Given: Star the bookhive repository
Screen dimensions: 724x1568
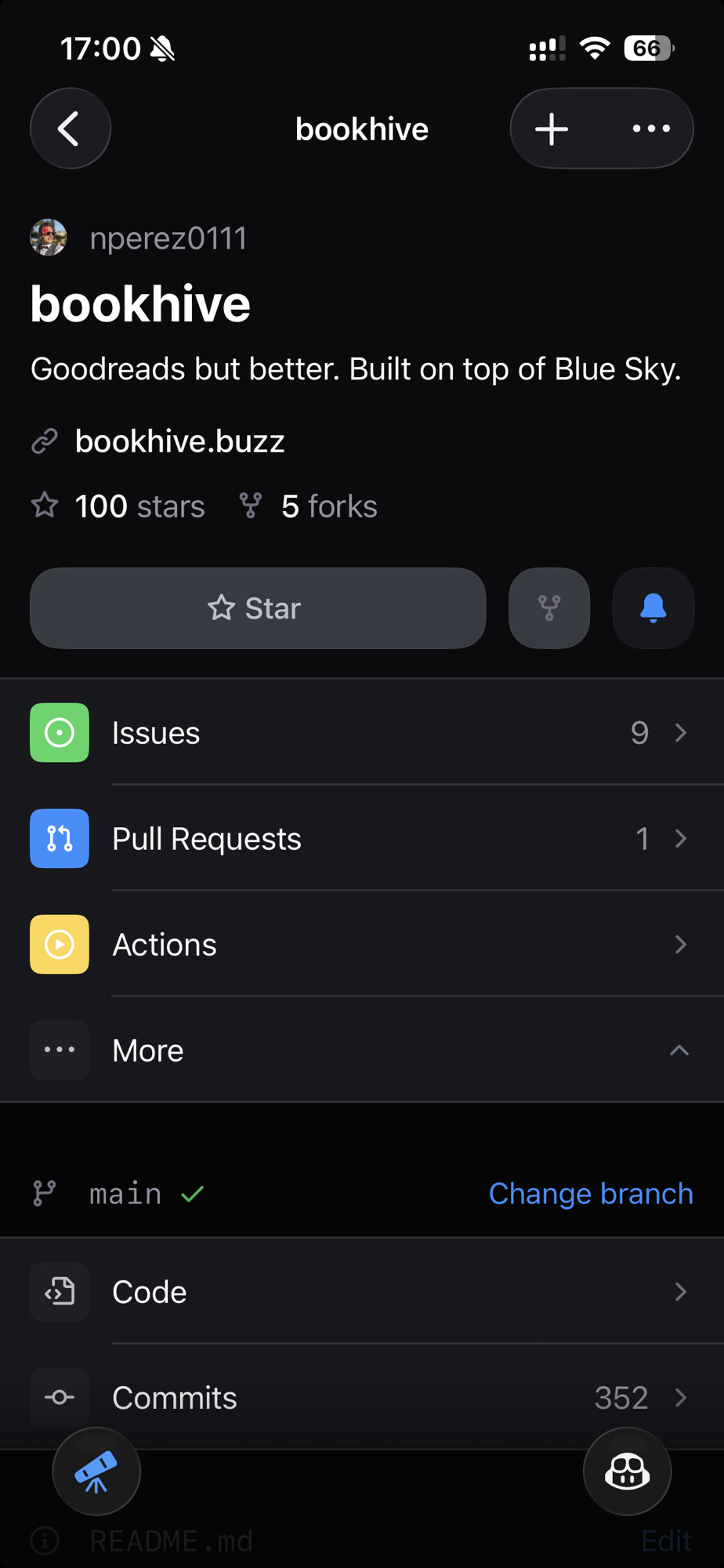Looking at the screenshot, I should point(258,608).
